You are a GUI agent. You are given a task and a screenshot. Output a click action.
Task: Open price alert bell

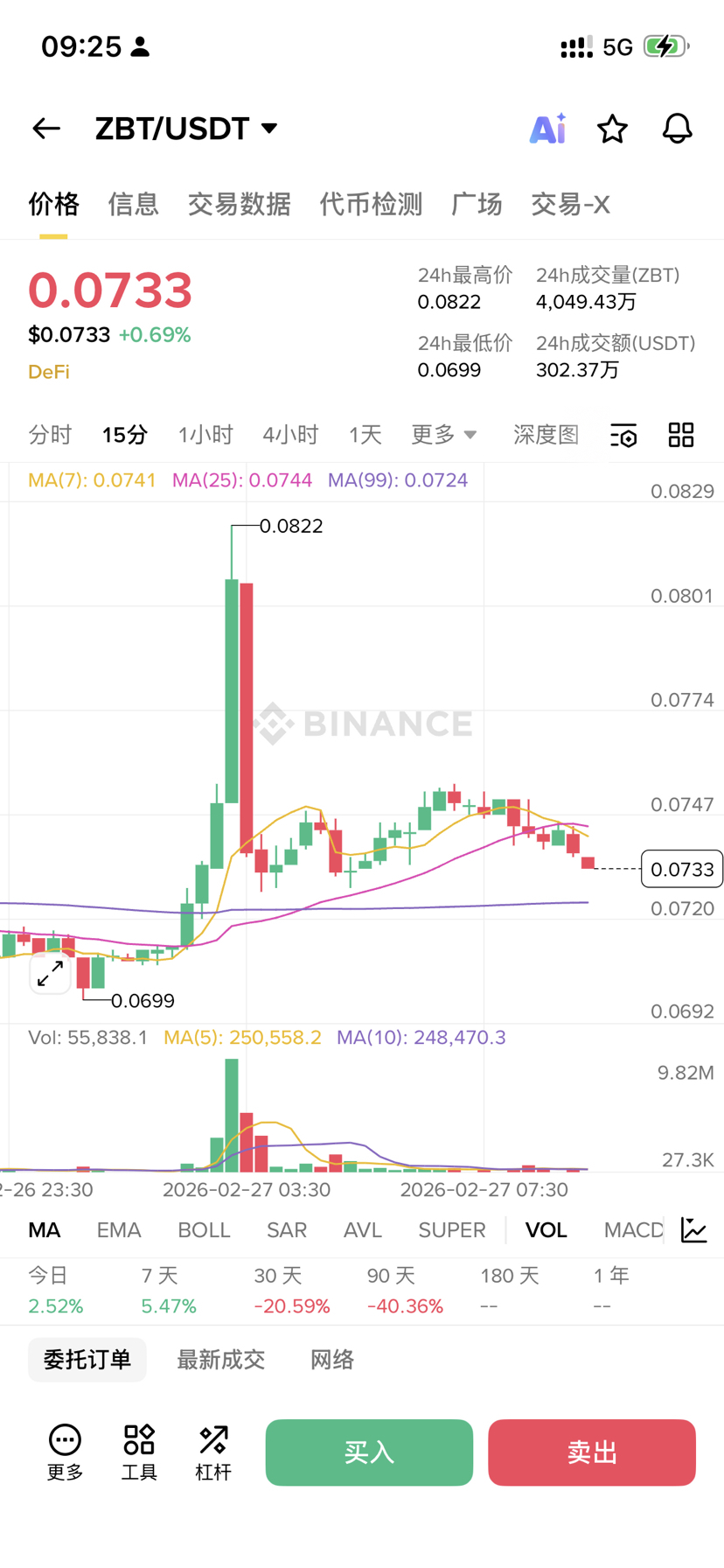tap(677, 129)
